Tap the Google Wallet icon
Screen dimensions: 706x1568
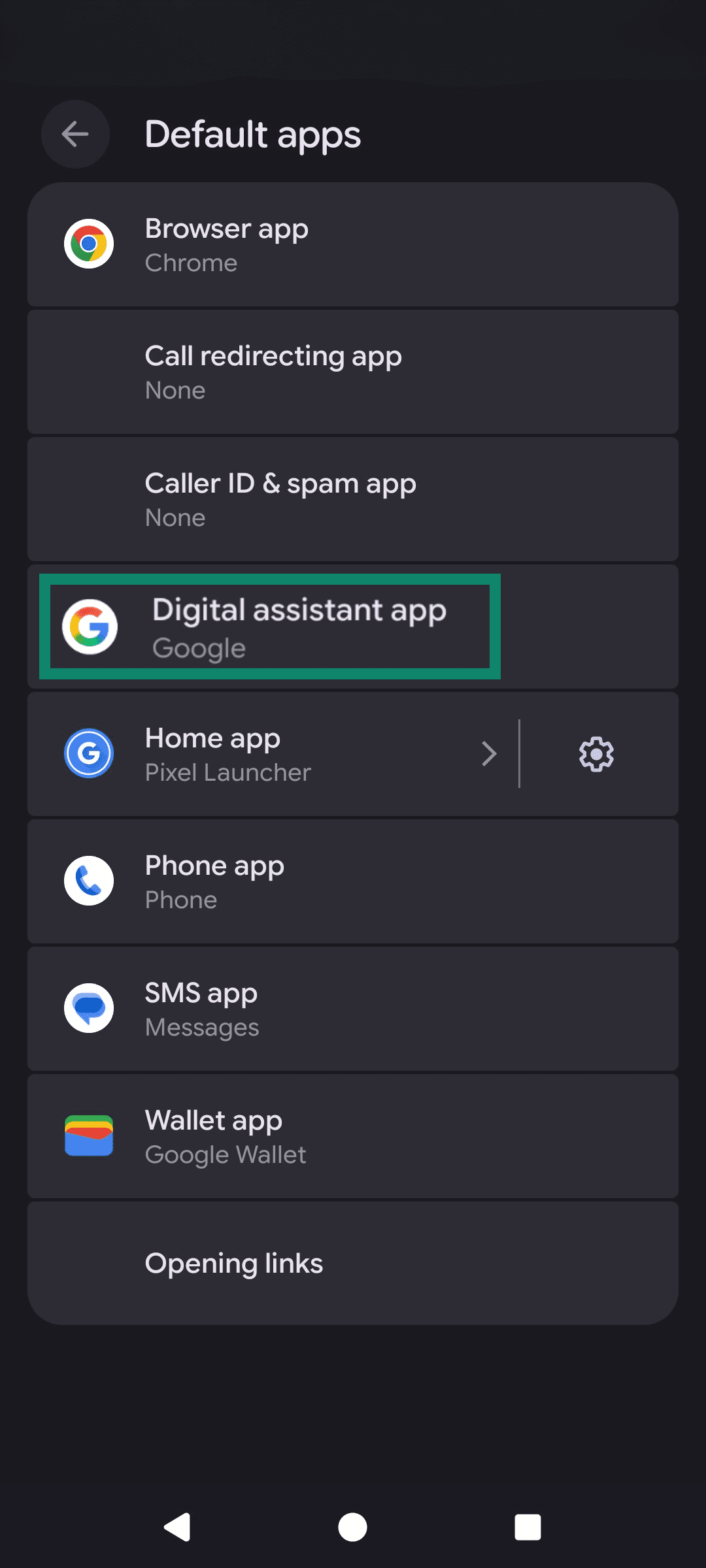(88, 1135)
